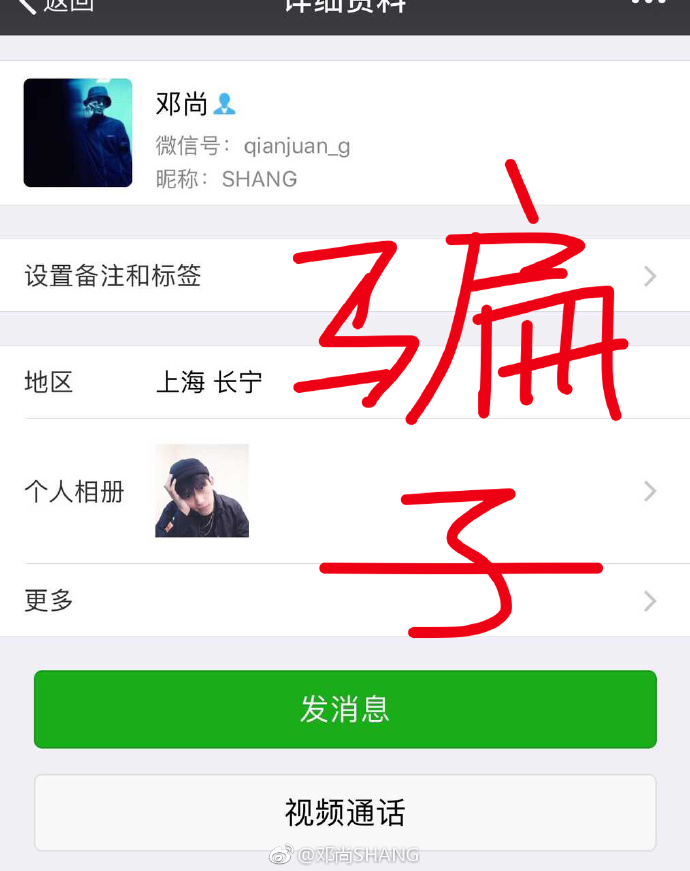Screen dimensions: 690x871
Task: View 邓尚's profile avatar
Action: [x=78, y=133]
